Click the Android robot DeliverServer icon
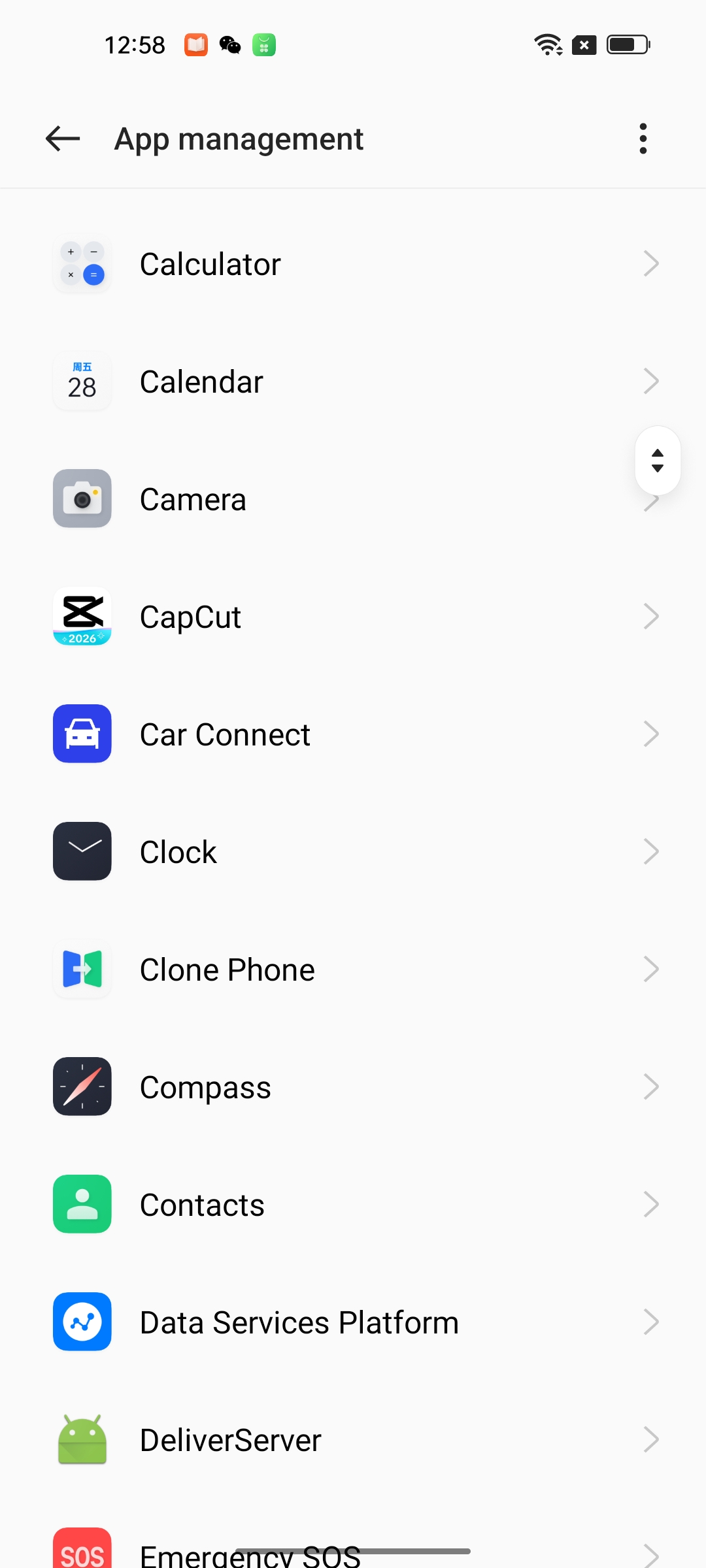Image resolution: width=706 pixels, height=1568 pixels. (82, 1439)
